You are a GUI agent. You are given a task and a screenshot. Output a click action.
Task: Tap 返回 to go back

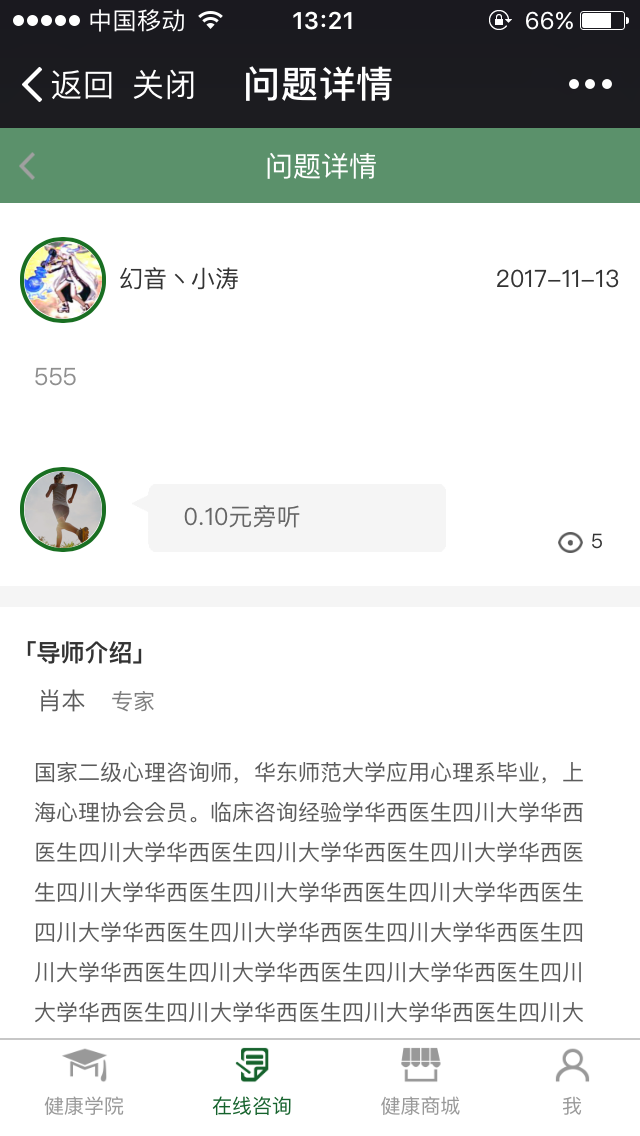(x=66, y=85)
